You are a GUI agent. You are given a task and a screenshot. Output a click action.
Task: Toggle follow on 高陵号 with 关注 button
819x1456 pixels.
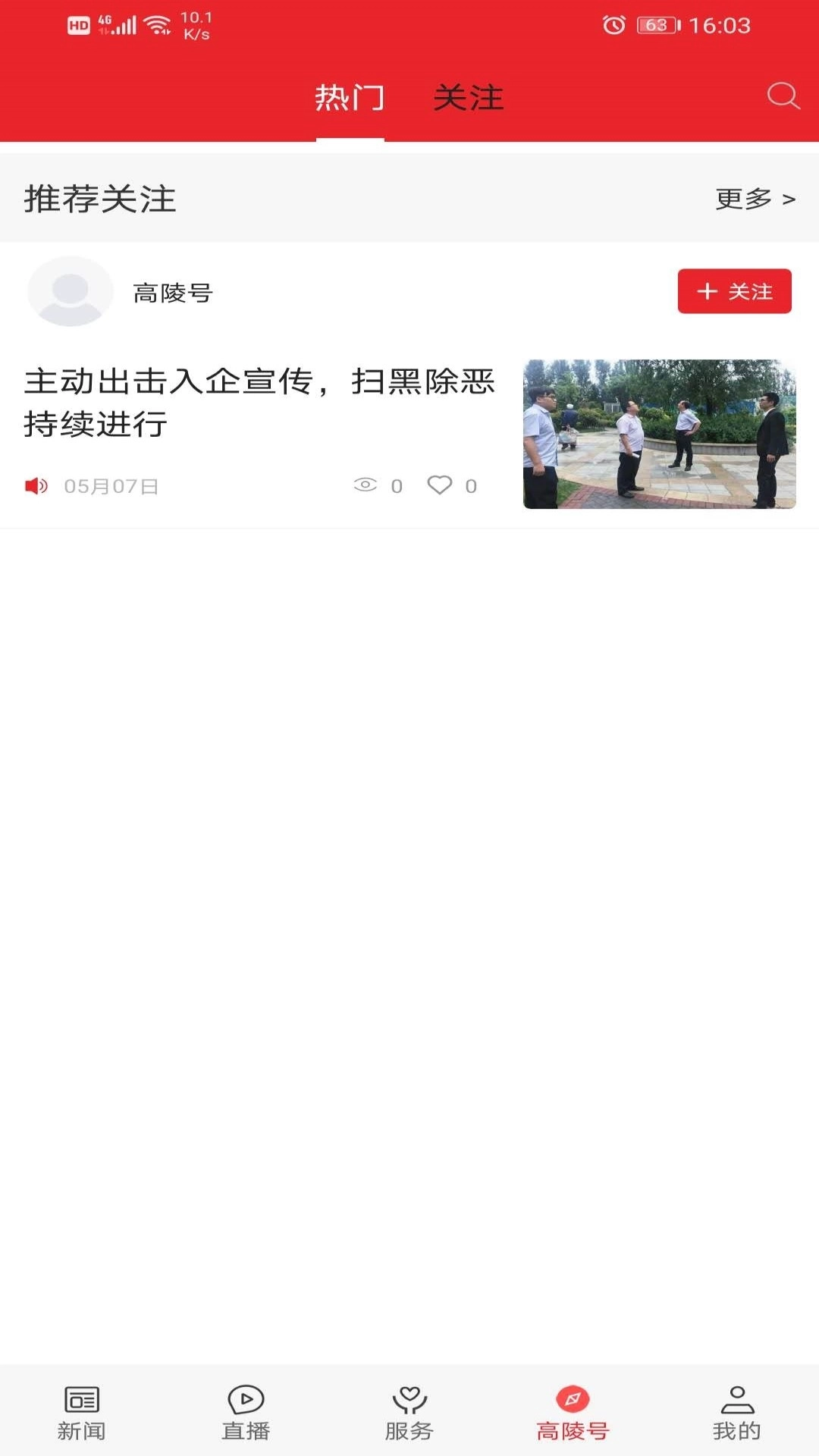pyautogui.click(x=734, y=291)
